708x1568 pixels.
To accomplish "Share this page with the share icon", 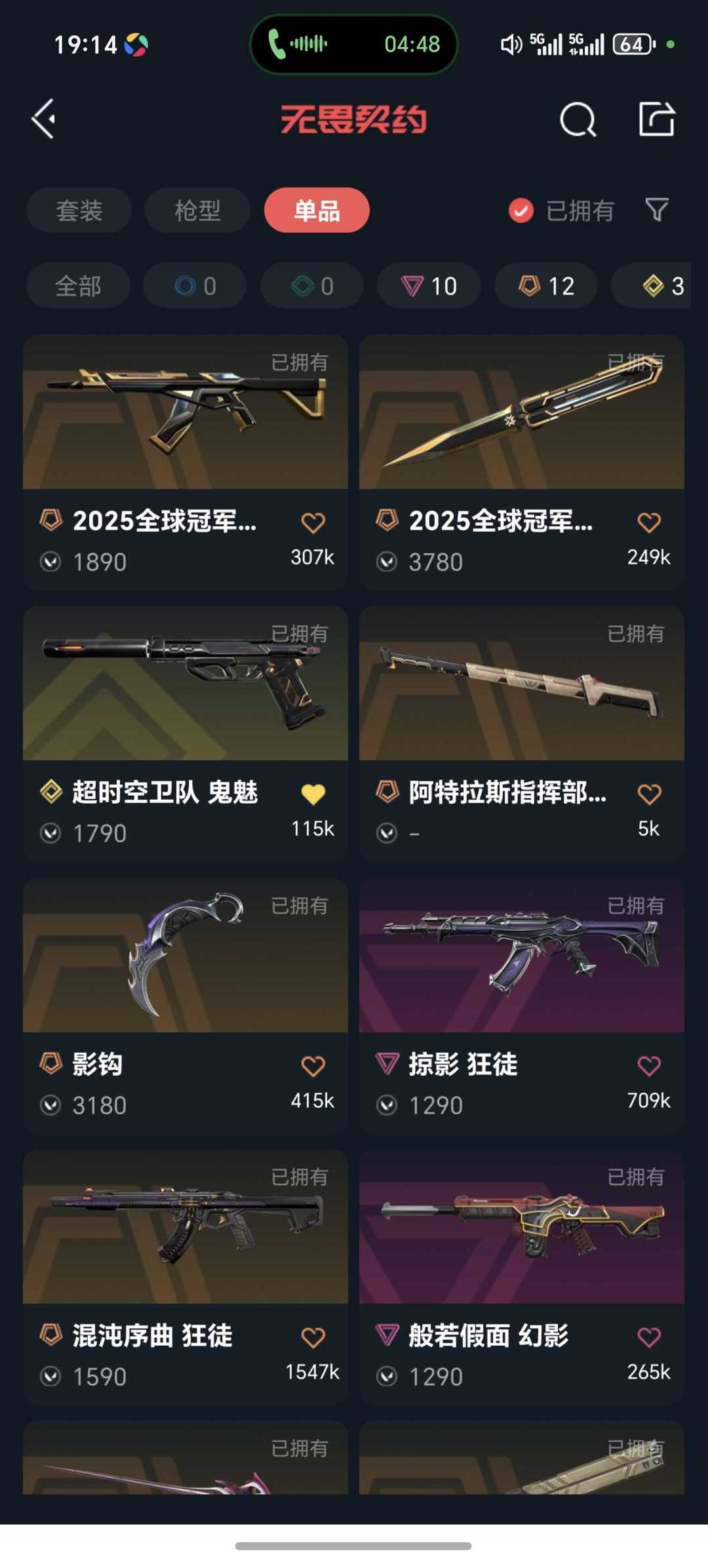I will (x=657, y=119).
